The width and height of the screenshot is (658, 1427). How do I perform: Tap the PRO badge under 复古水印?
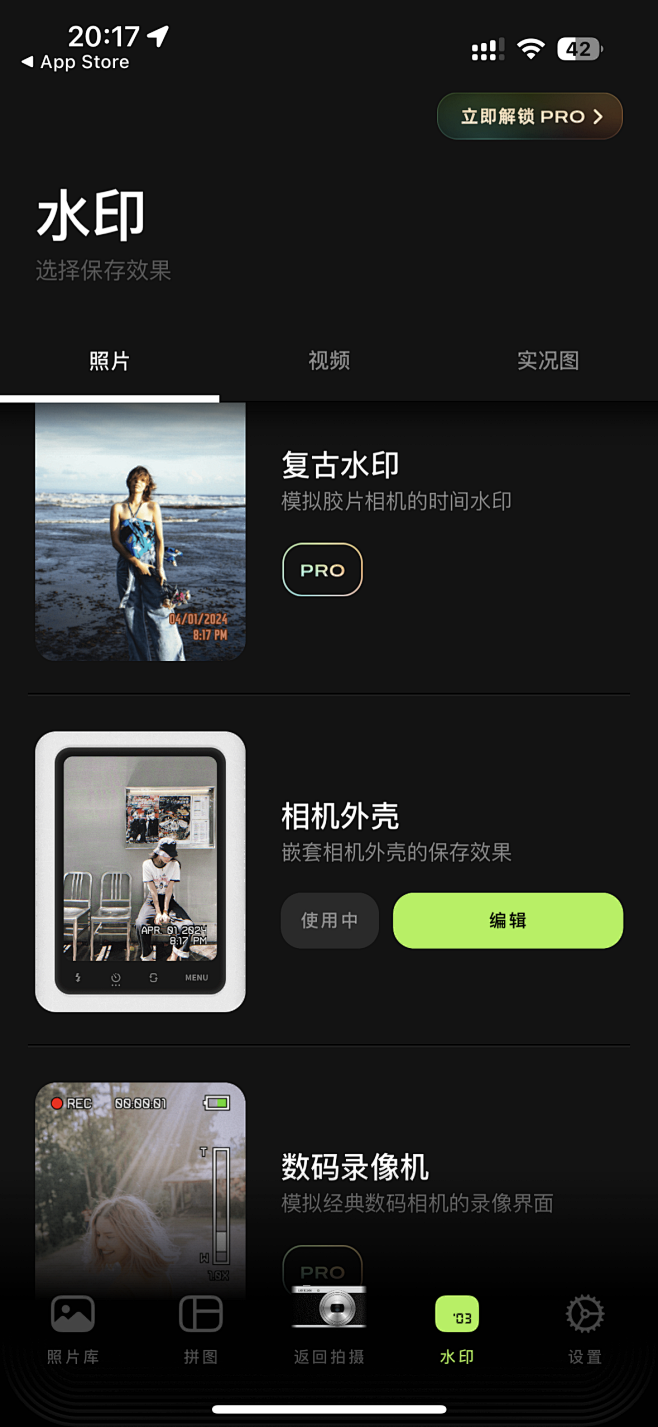322,570
